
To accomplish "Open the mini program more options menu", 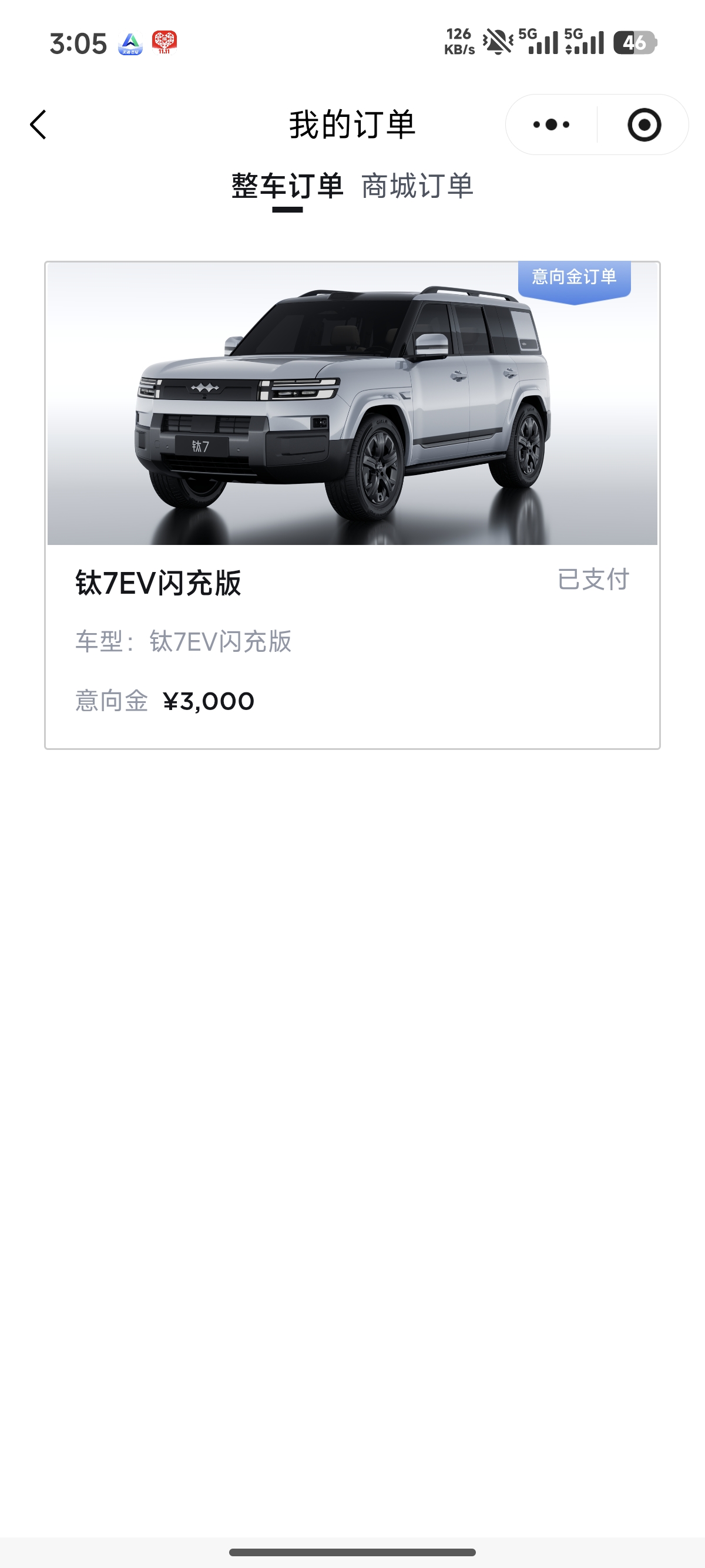I will click(551, 125).
